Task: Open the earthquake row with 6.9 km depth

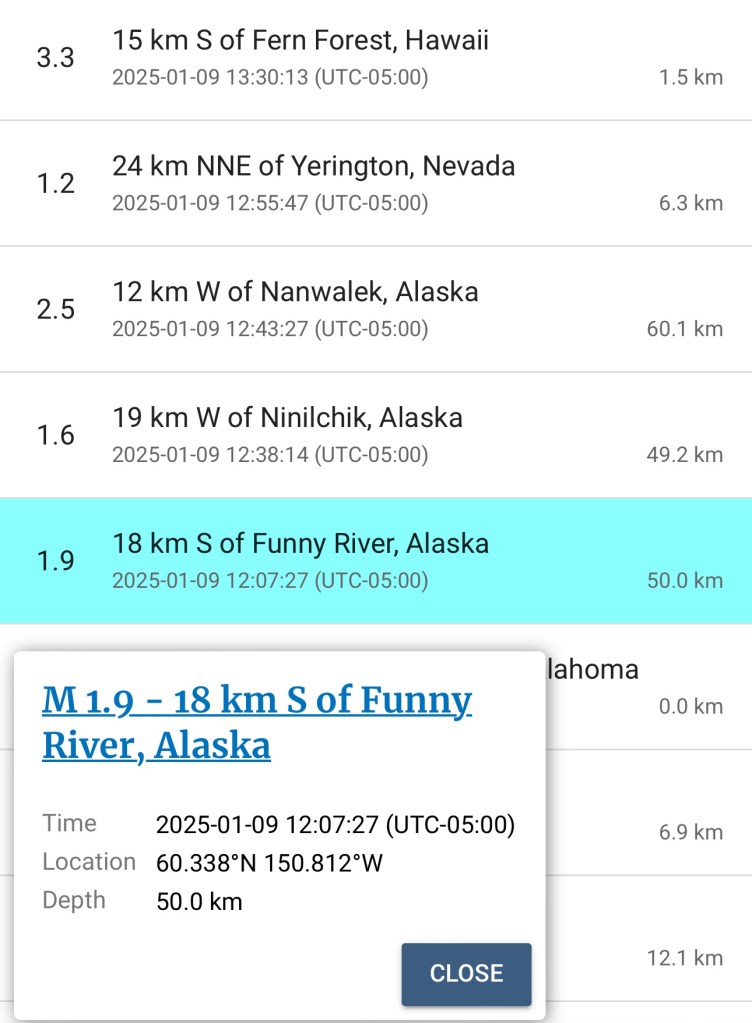Action: pos(648,812)
